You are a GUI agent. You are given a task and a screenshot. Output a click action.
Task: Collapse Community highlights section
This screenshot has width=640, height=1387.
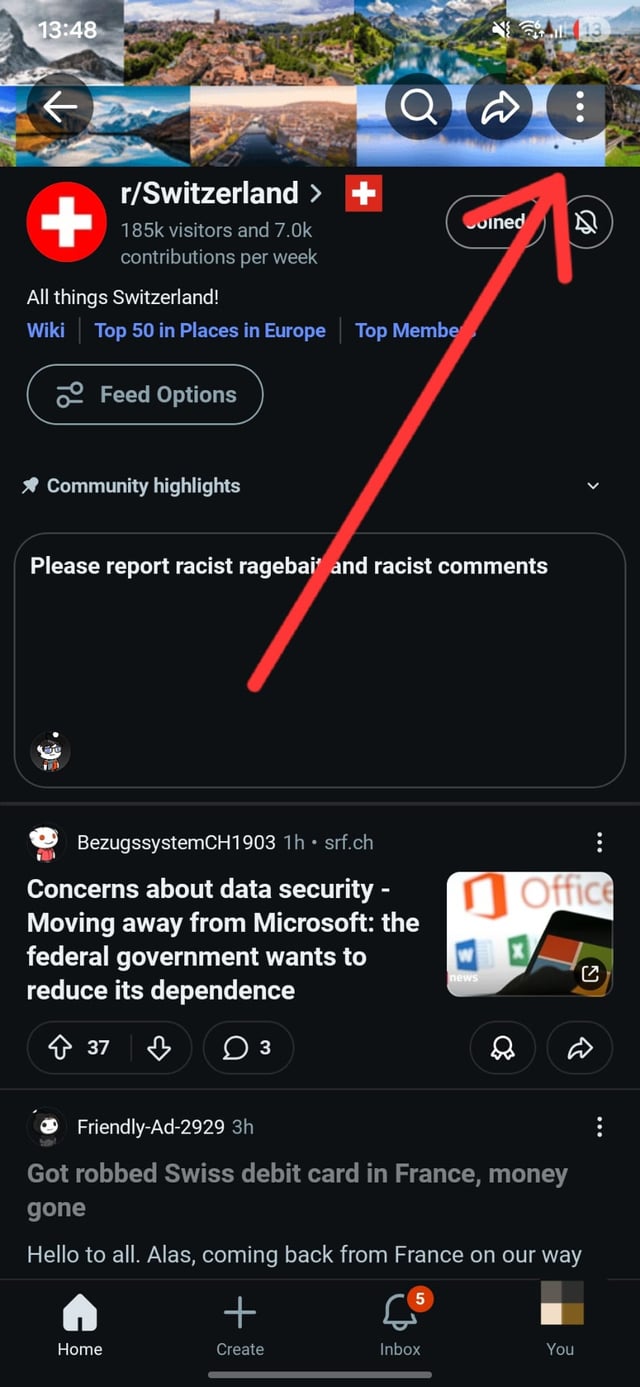point(593,486)
